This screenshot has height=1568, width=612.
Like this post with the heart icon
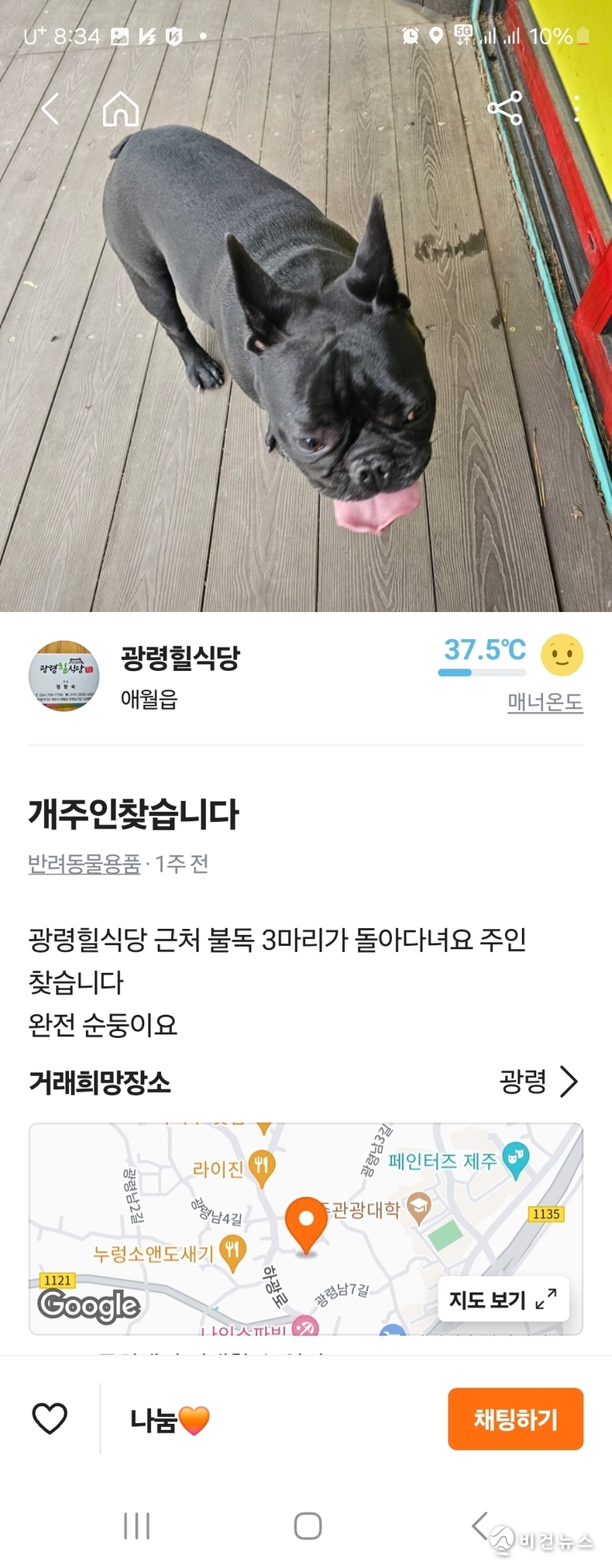(x=50, y=1418)
